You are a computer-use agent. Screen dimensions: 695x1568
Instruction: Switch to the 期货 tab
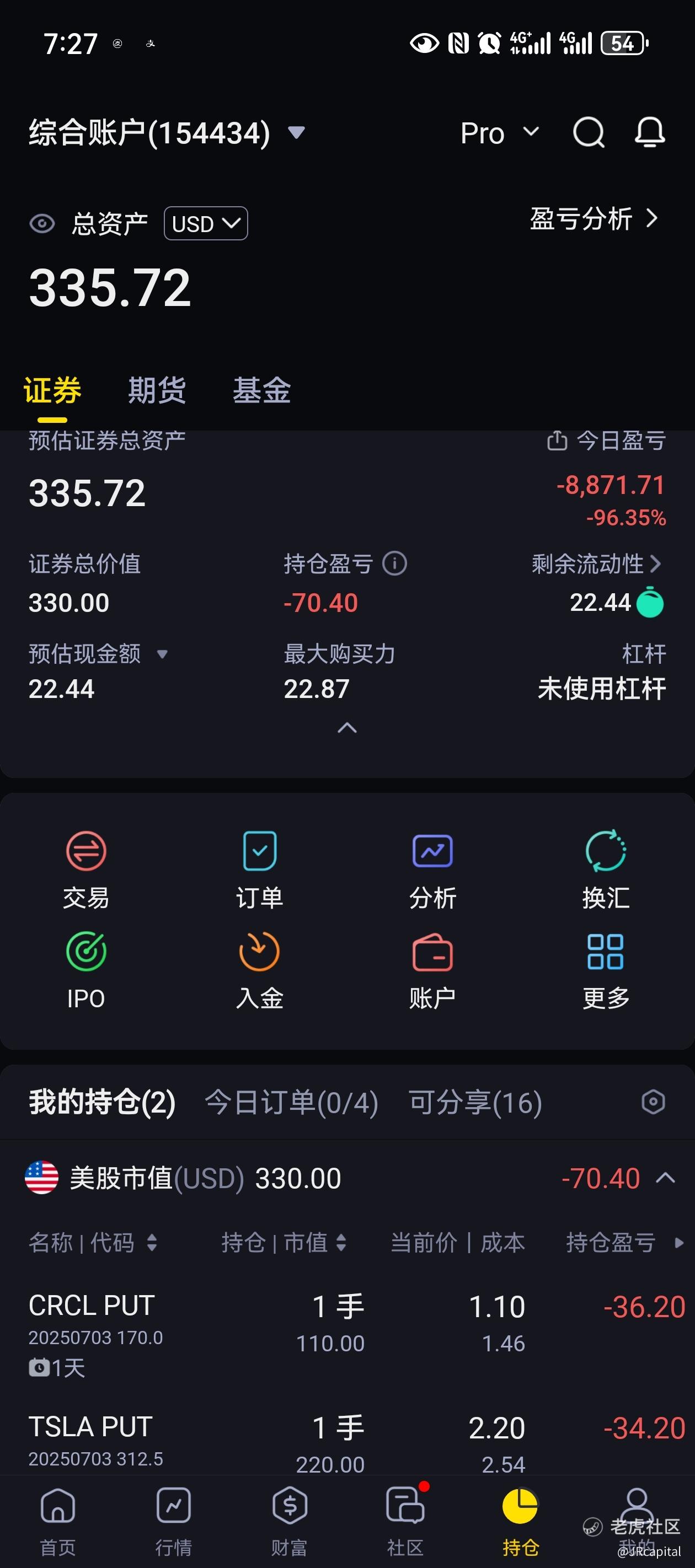(157, 390)
